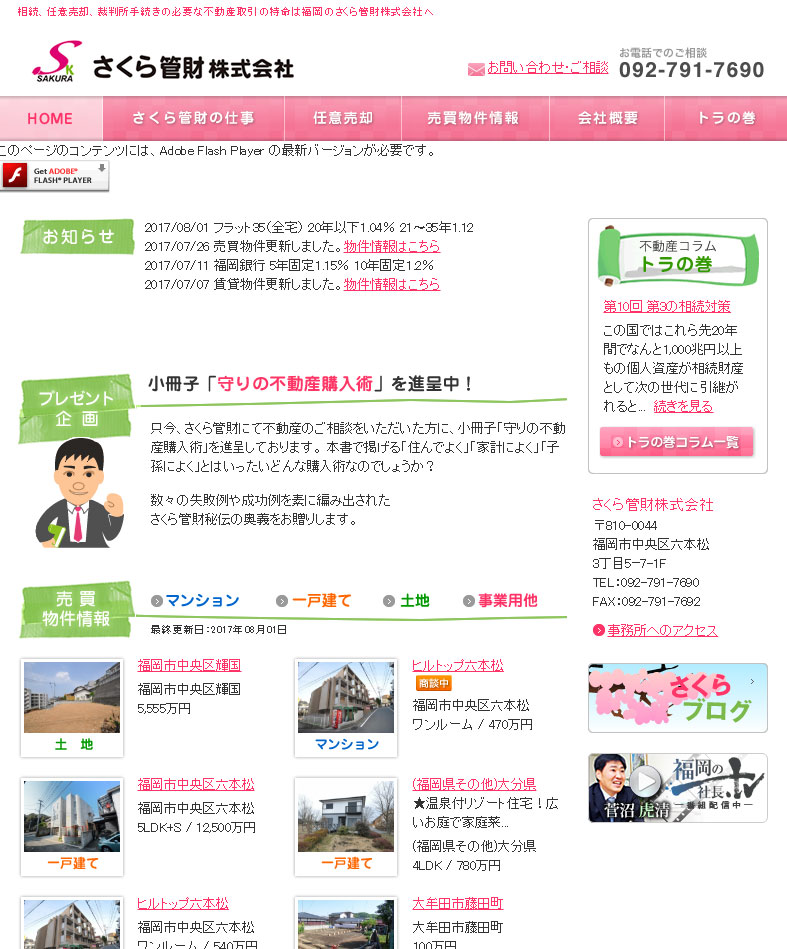
Task: Open the さくら管財の仕事 tab
Action: coord(193,118)
